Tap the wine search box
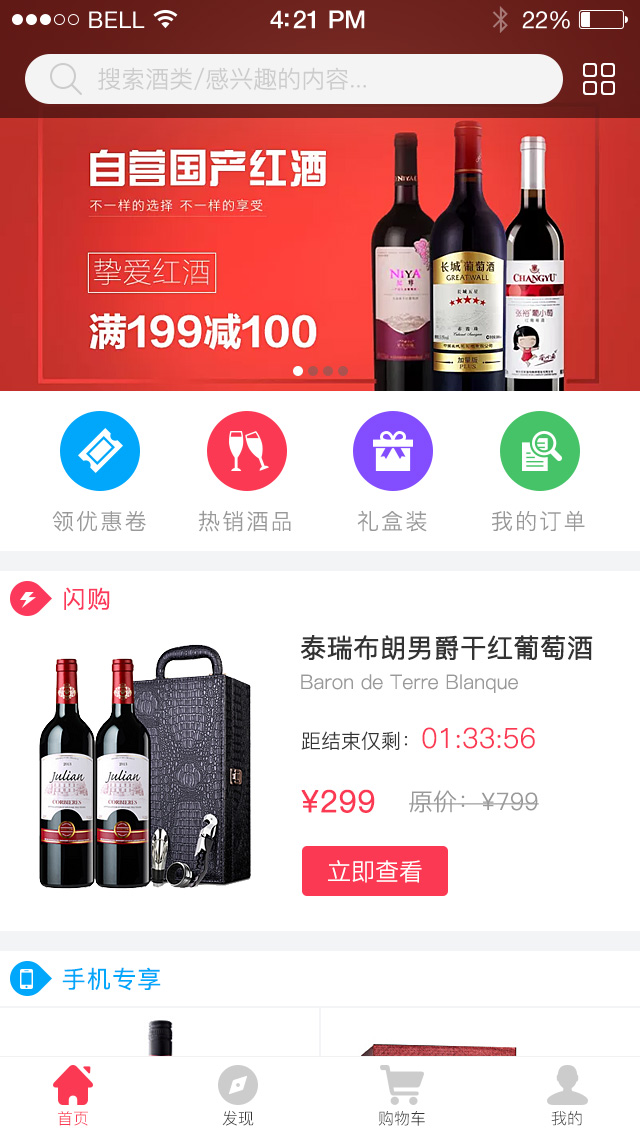Screen dimensions: 640x1136 (293, 79)
